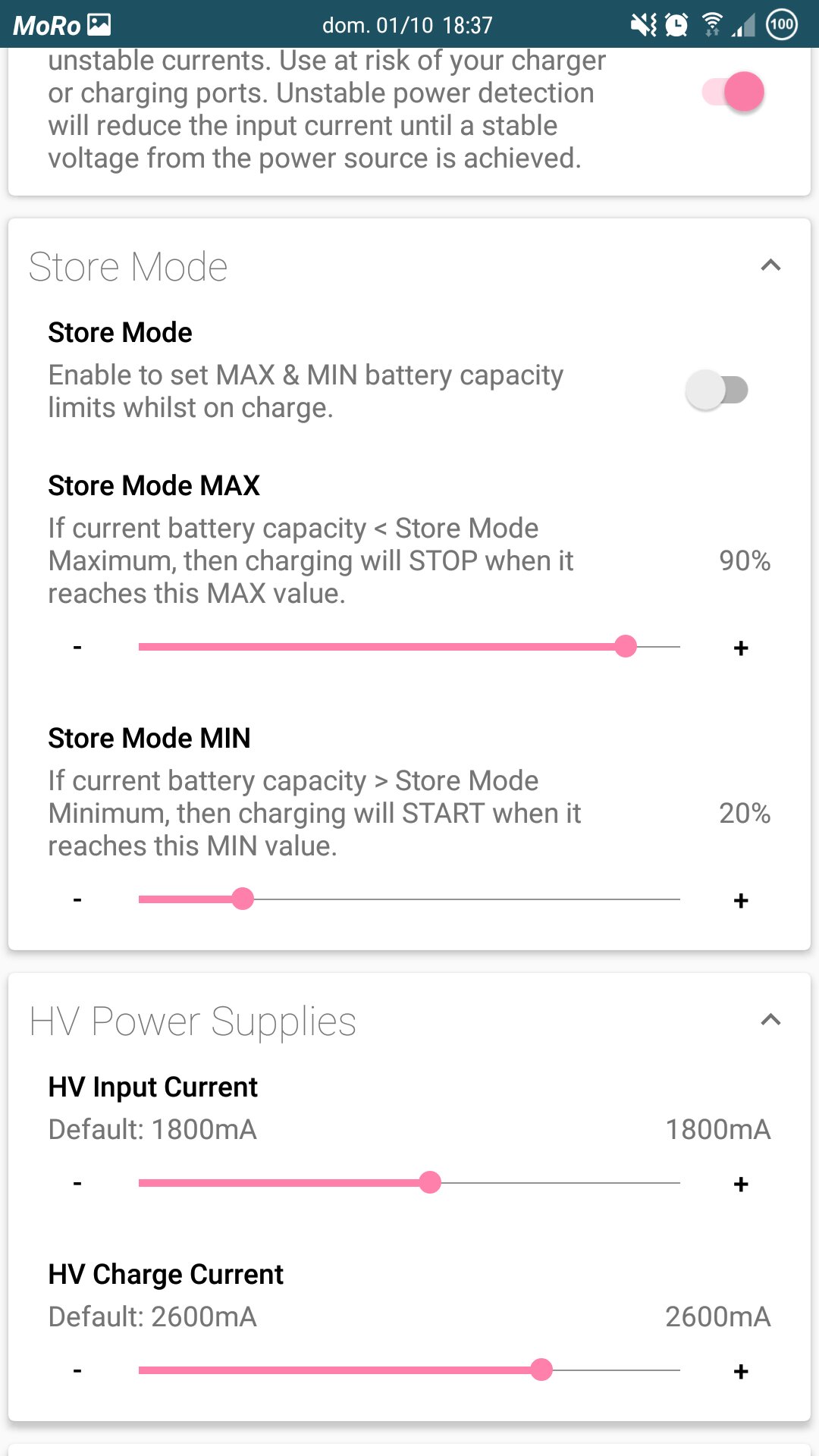Lower HV Input Current with minus
This screenshot has width=819, height=1456.
(x=77, y=1184)
